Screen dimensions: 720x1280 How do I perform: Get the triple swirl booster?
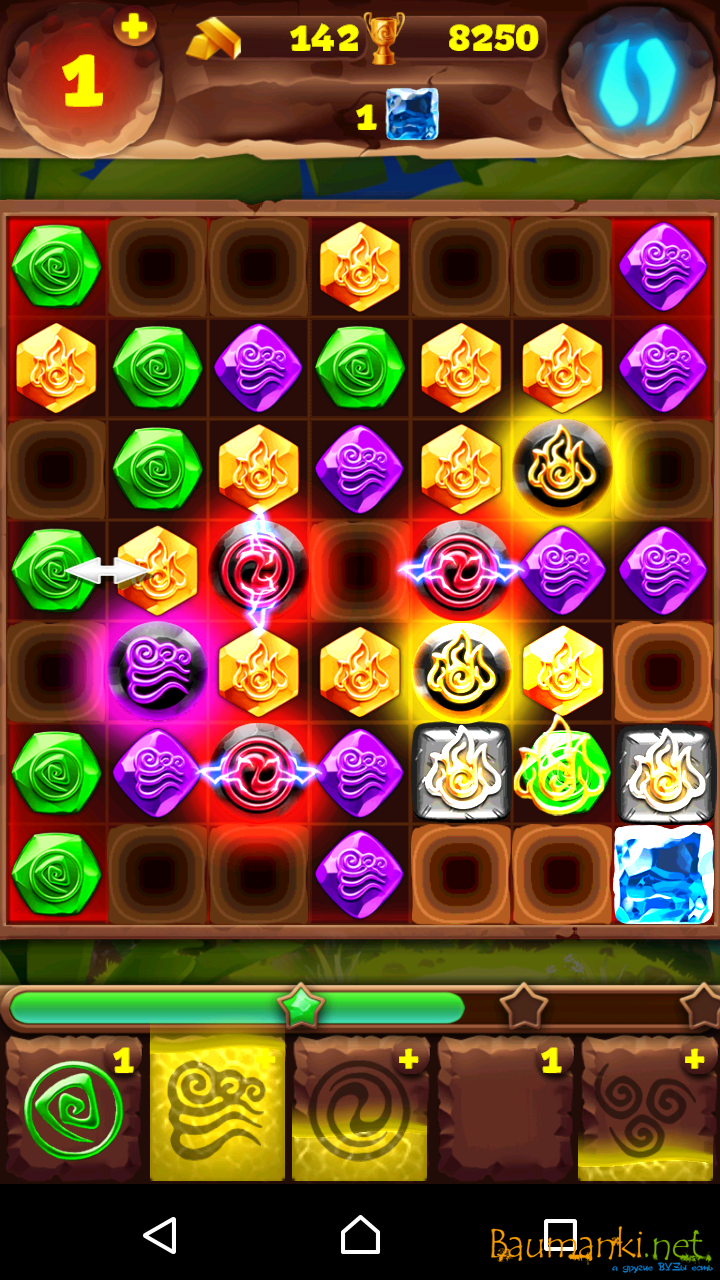point(648,1109)
